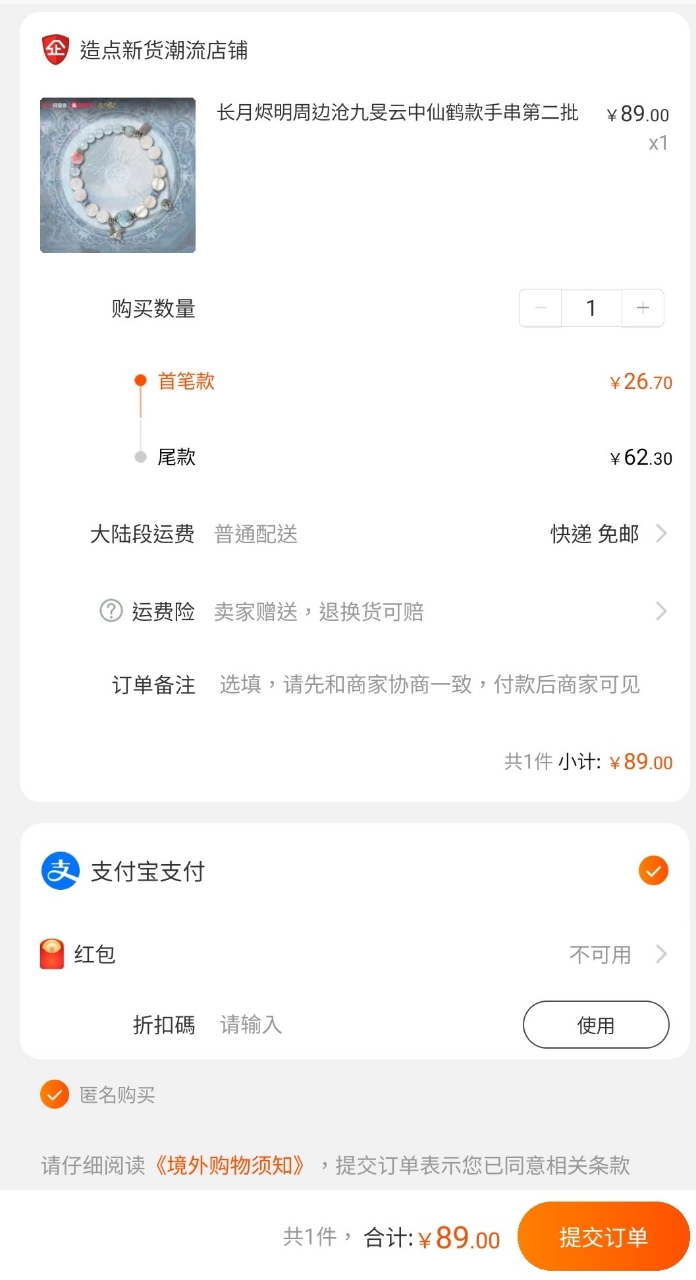Apply discount code with 使用 button
The image size is (696, 1280).
pos(596,1025)
